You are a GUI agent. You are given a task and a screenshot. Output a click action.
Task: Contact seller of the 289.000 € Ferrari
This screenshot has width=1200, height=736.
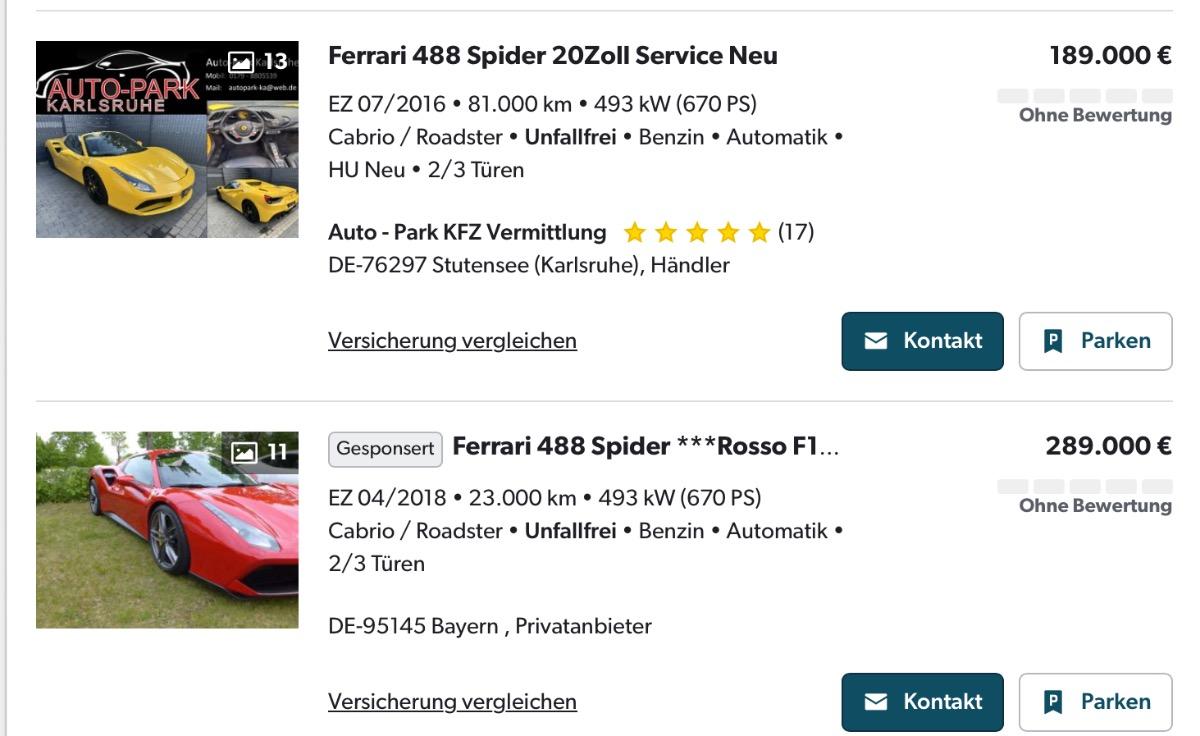click(x=922, y=702)
